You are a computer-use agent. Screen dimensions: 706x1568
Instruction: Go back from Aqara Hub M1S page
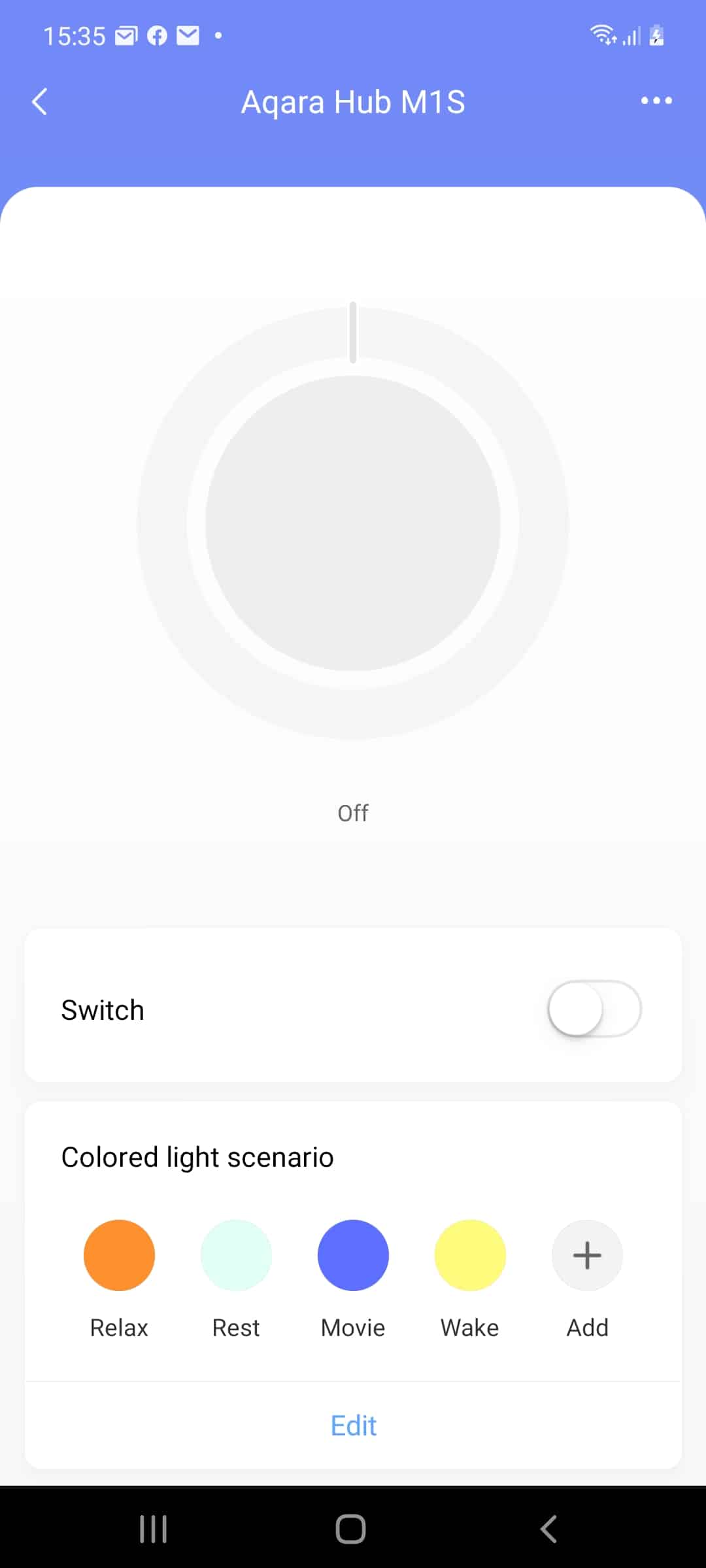point(40,102)
